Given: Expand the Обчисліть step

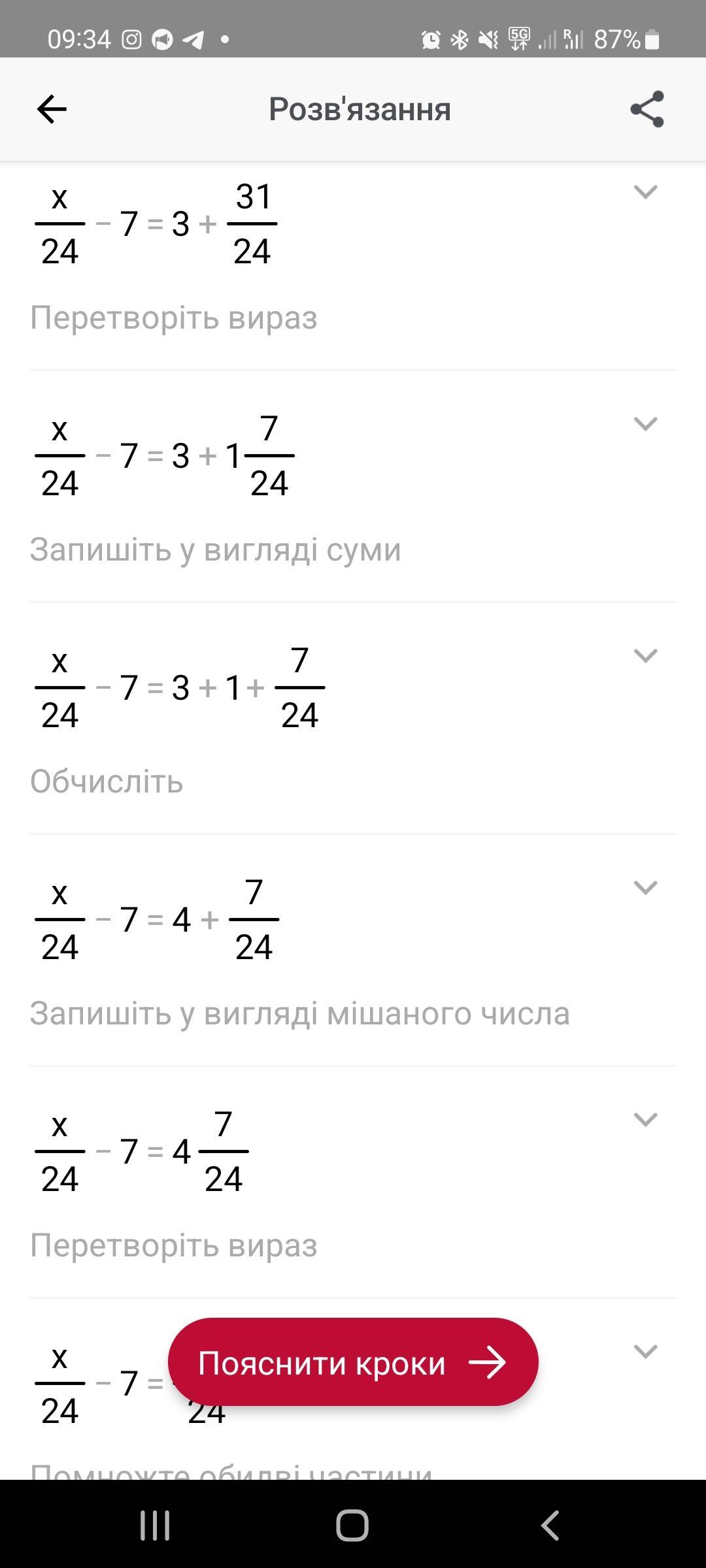Looking at the screenshot, I should (645, 656).
